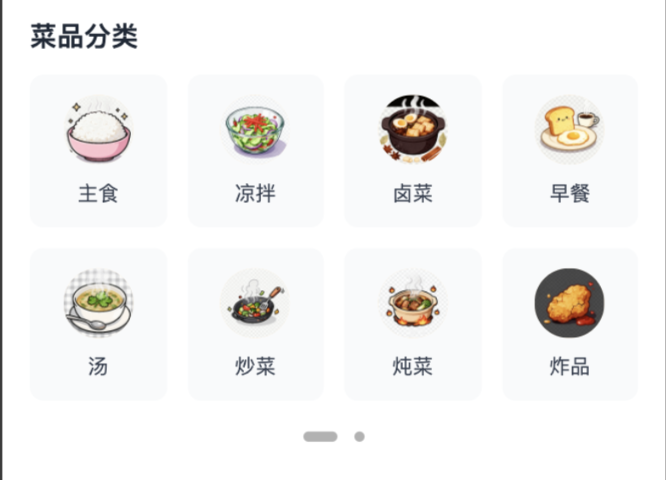Select the 凉拌 dish category
Image resolution: width=666 pixels, height=480 pixels.
point(255,150)
